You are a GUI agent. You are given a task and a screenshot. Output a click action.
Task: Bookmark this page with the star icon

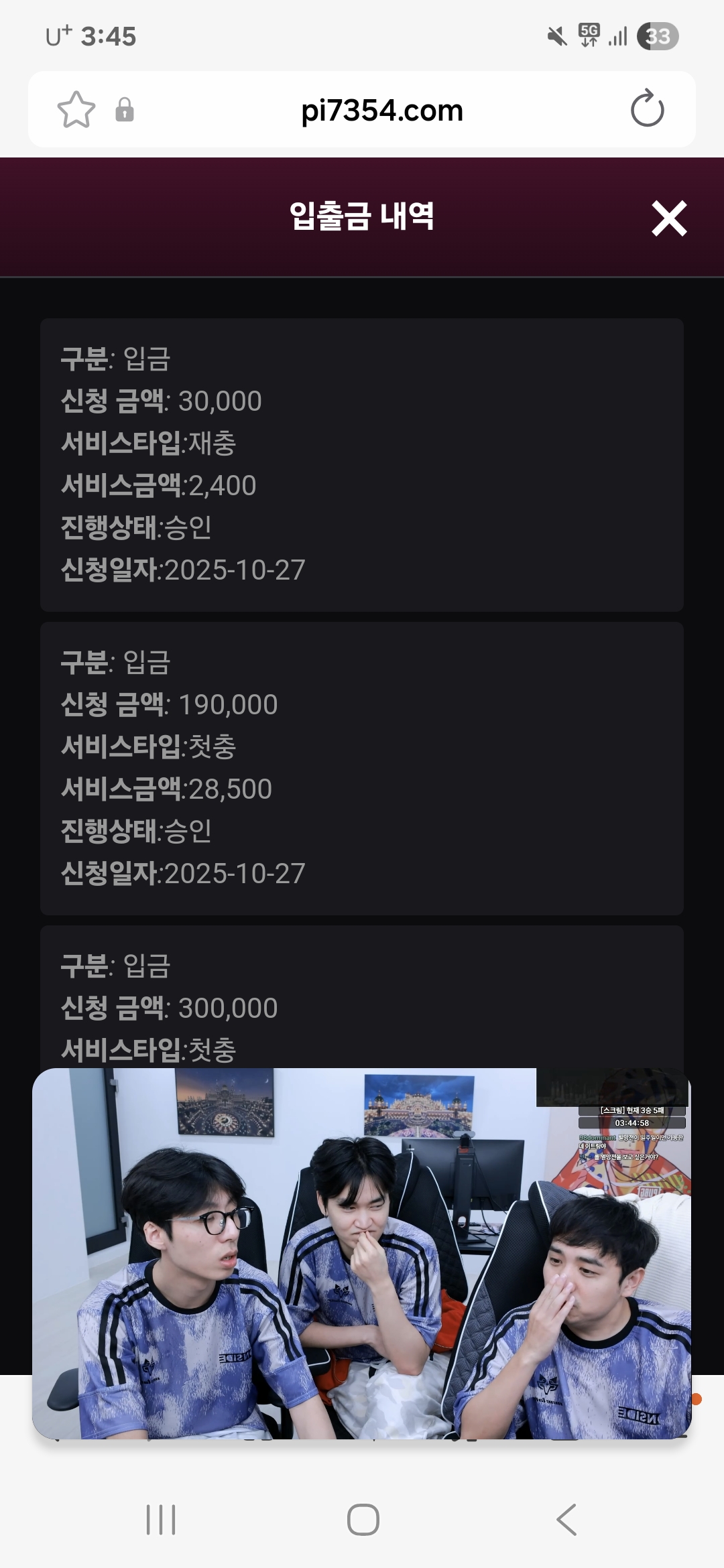click(x=76, y=110)
